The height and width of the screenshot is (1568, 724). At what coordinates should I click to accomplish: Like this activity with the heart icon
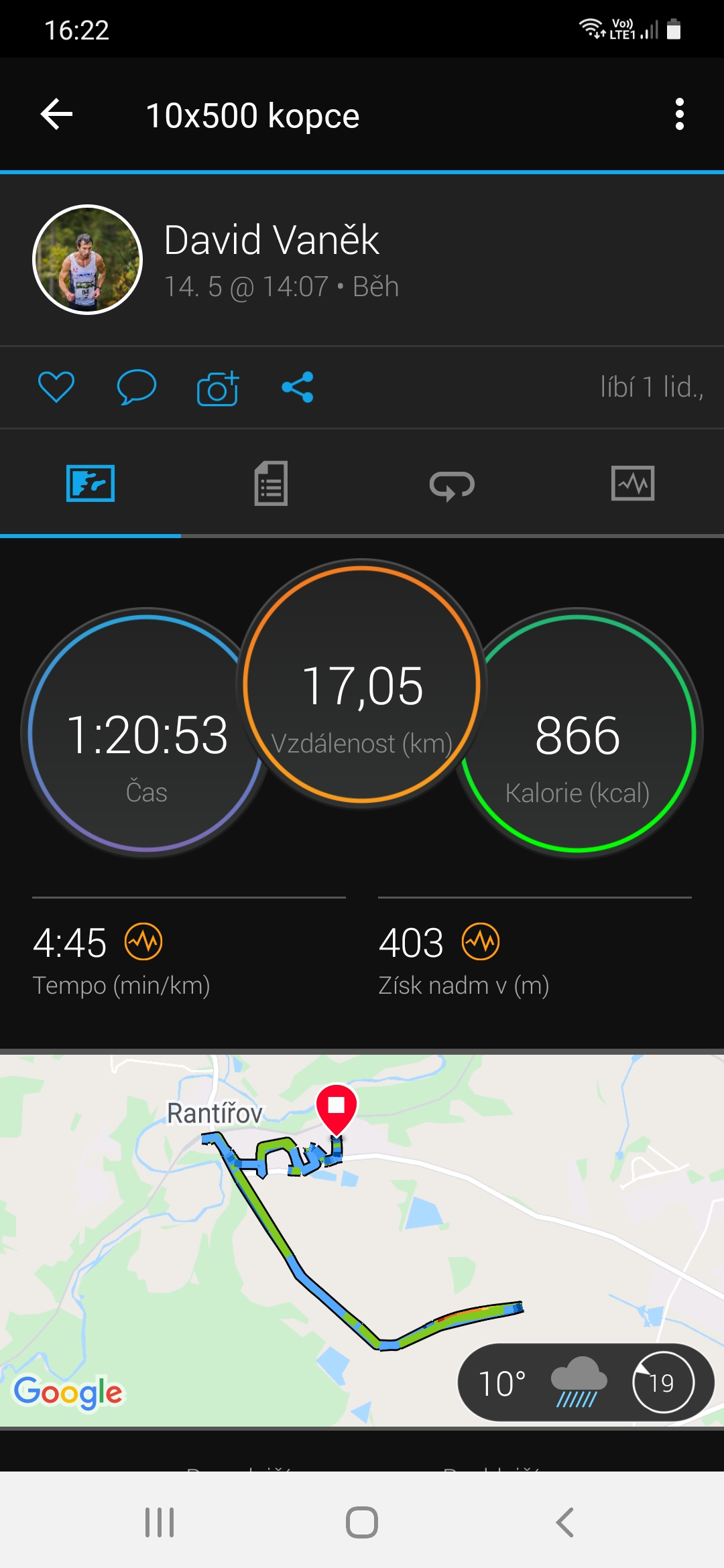click(x=56, y=387)
